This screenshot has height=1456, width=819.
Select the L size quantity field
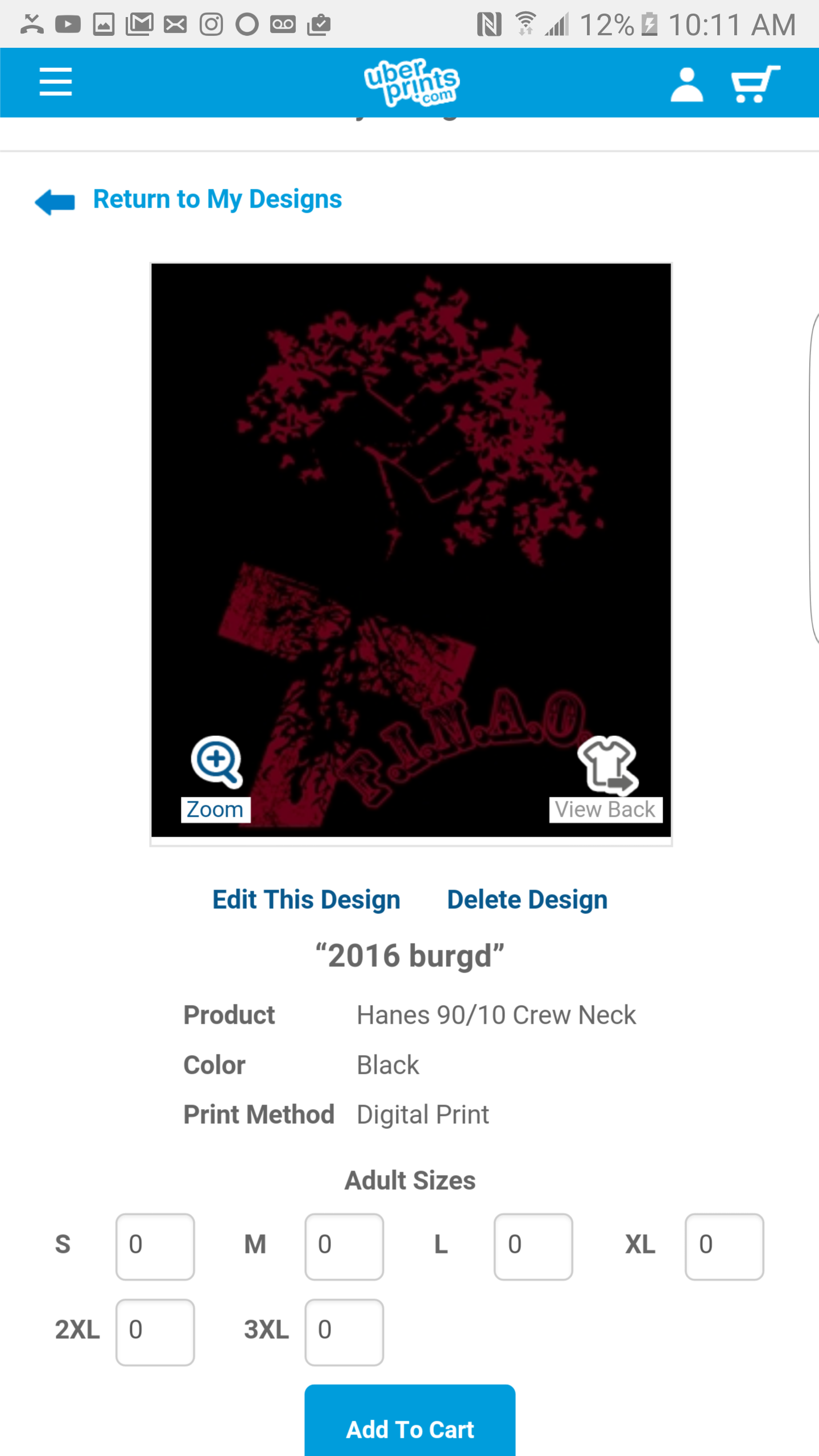(533, 1246)
